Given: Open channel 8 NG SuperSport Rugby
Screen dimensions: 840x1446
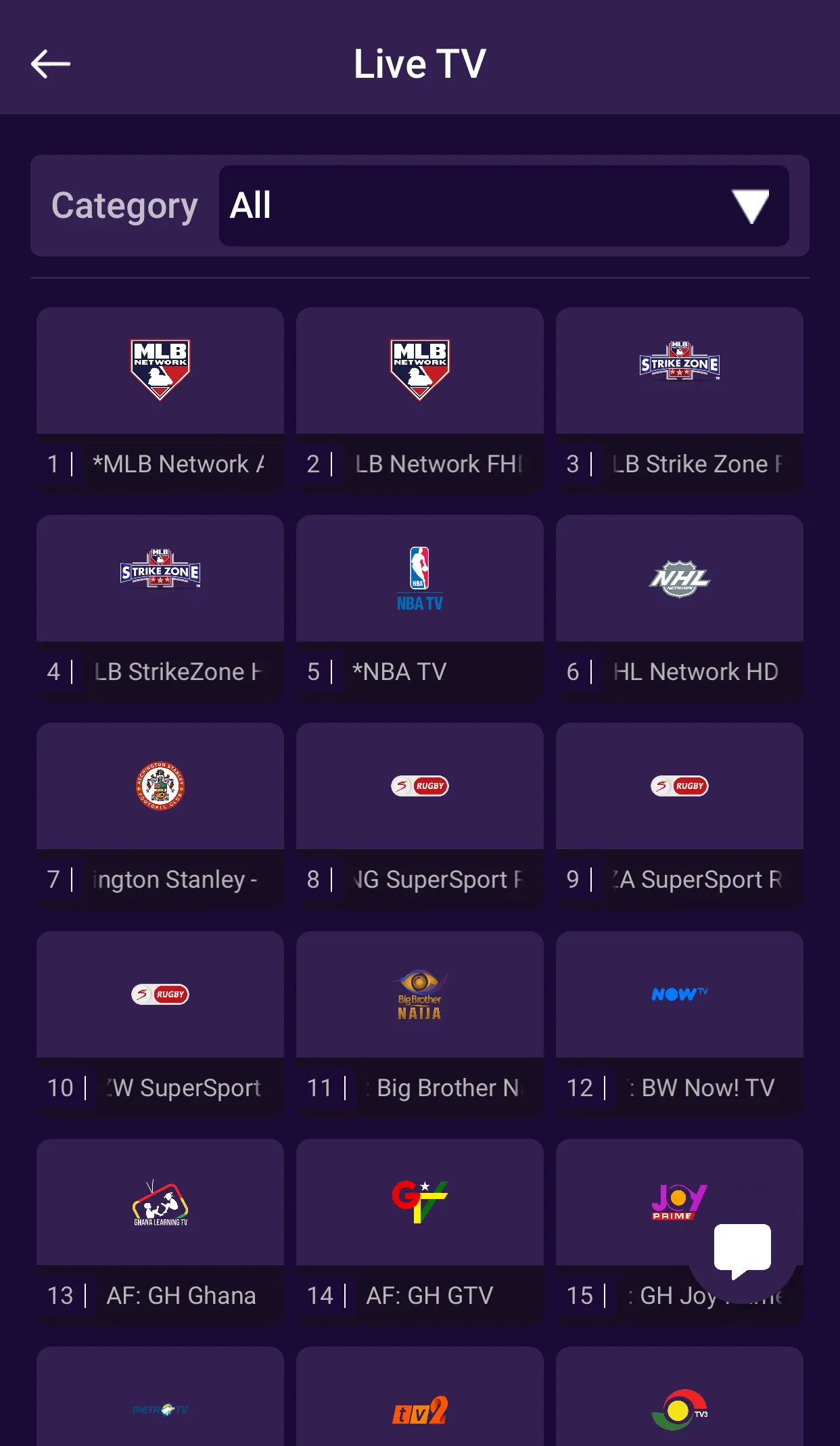Looking at the screenshot, I should pyautogui.click(x=419, y=815).
